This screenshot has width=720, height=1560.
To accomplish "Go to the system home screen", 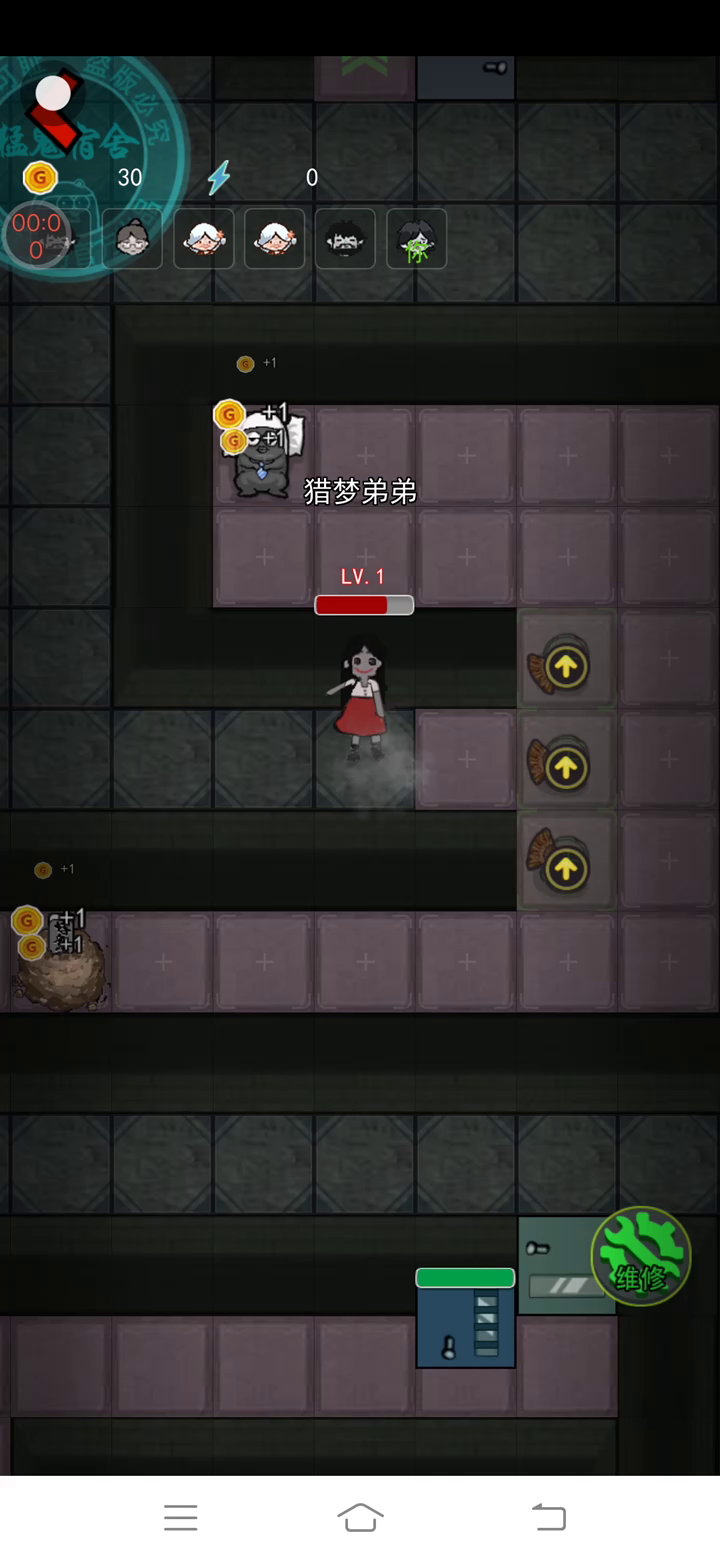I will 360,1517.
